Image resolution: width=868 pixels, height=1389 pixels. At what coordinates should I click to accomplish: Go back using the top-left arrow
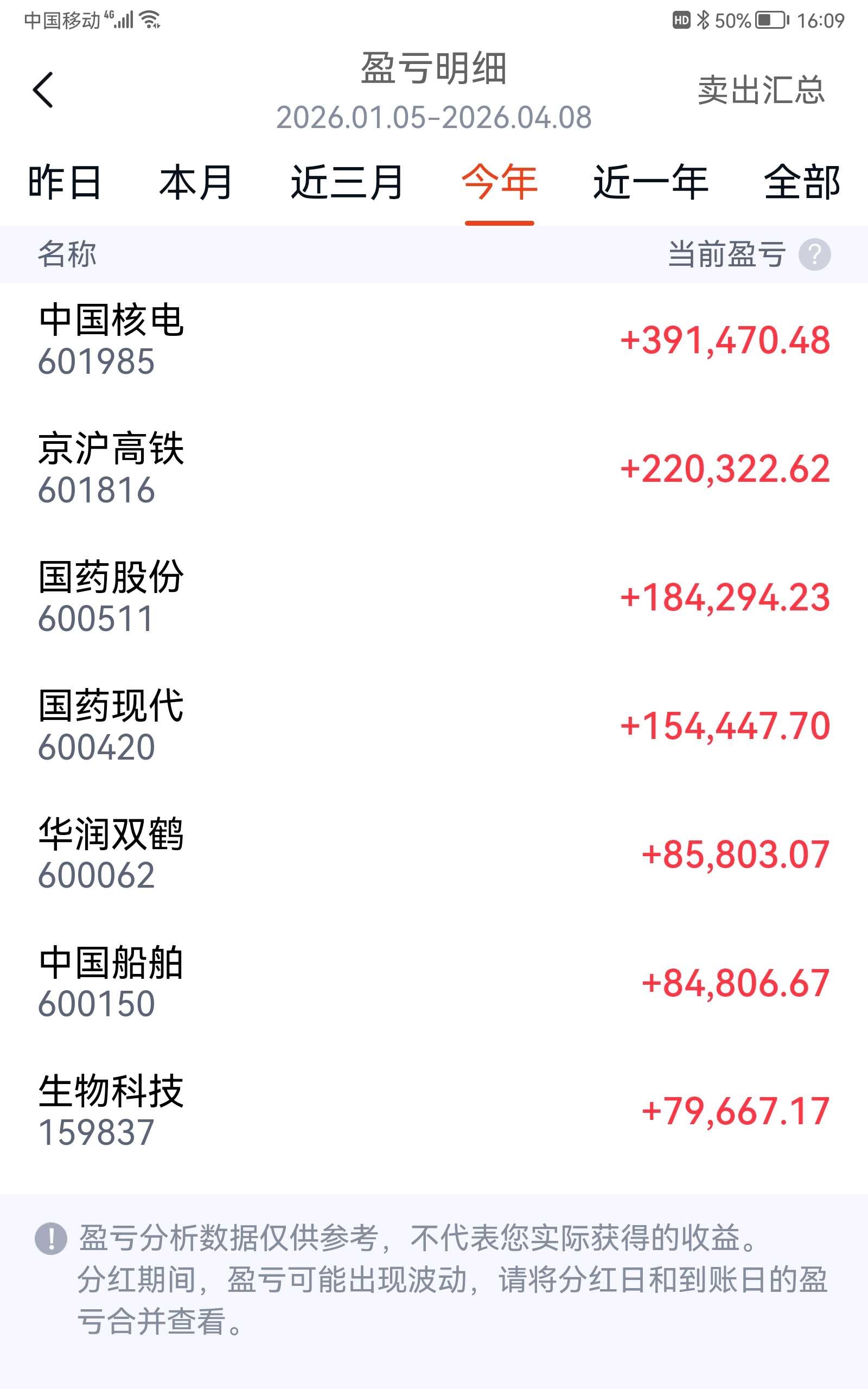(x=43, y=90)
